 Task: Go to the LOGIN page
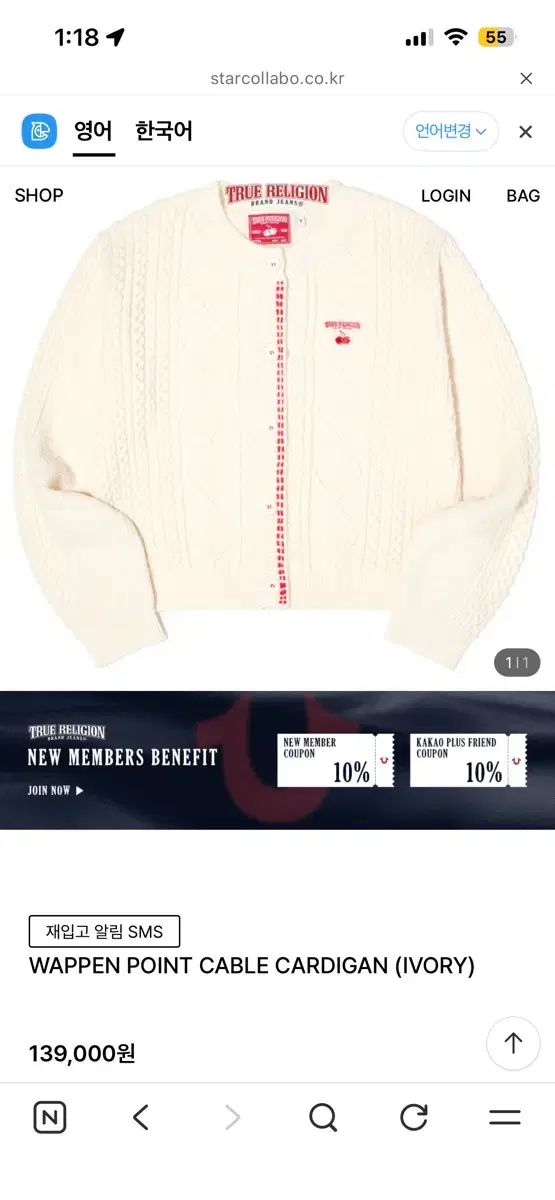click(x=446, y=196)
